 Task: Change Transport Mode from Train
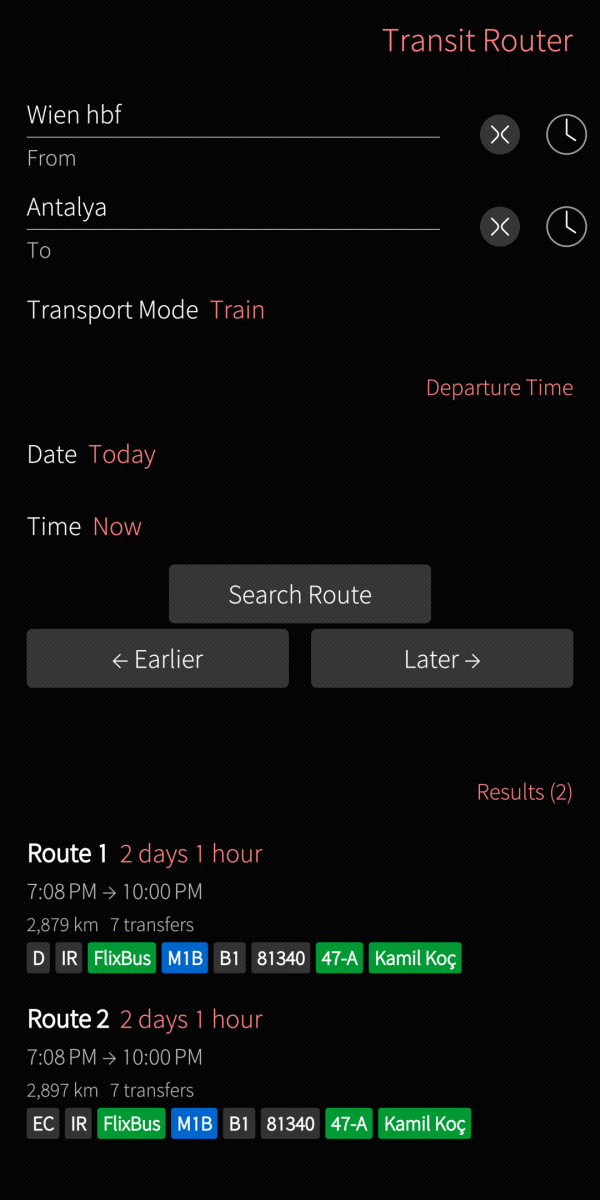click(x=237, y=310)
